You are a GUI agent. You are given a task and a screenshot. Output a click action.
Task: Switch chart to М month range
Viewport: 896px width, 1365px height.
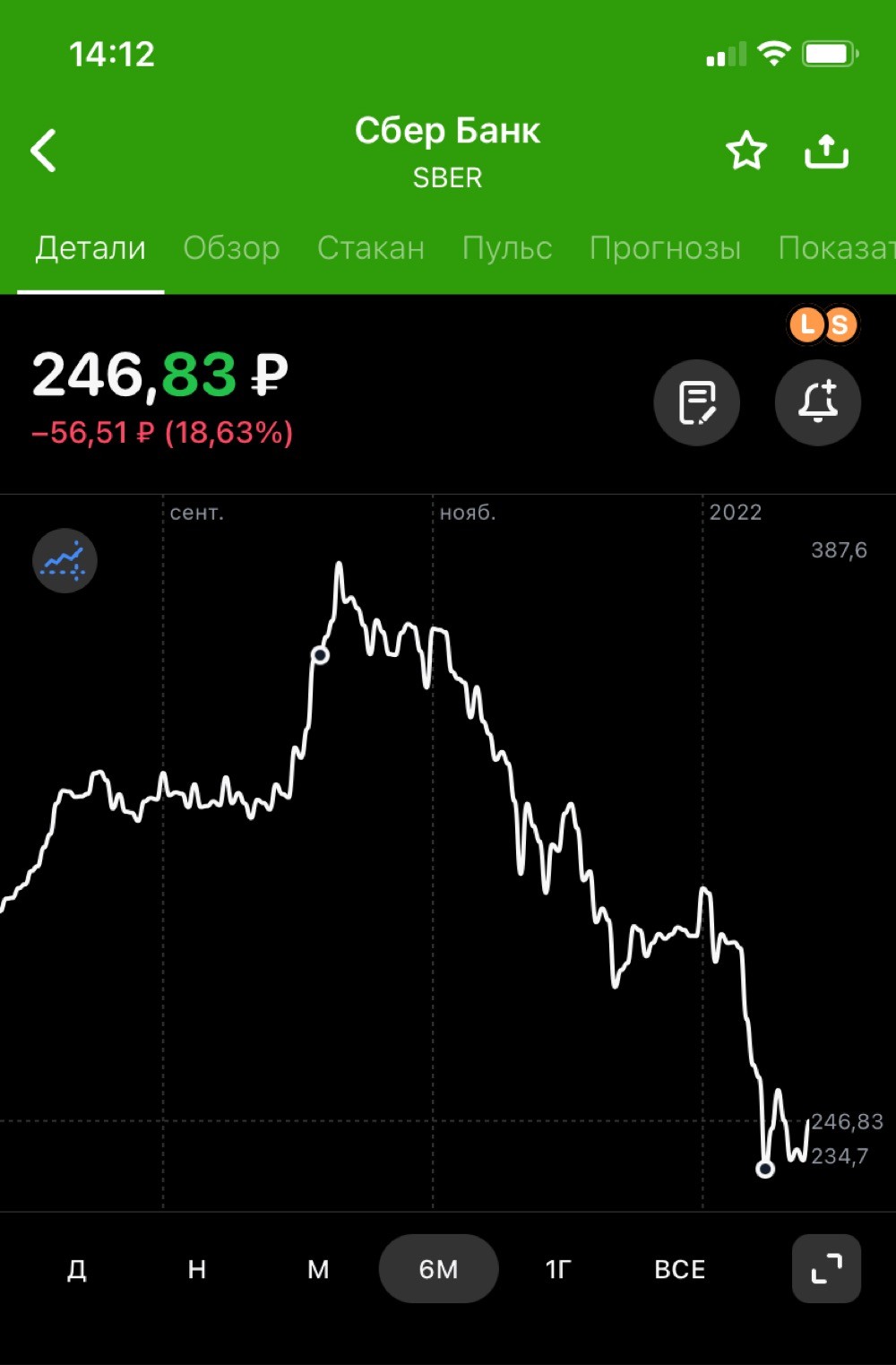pyautogui.click(x=318, y=1269)
